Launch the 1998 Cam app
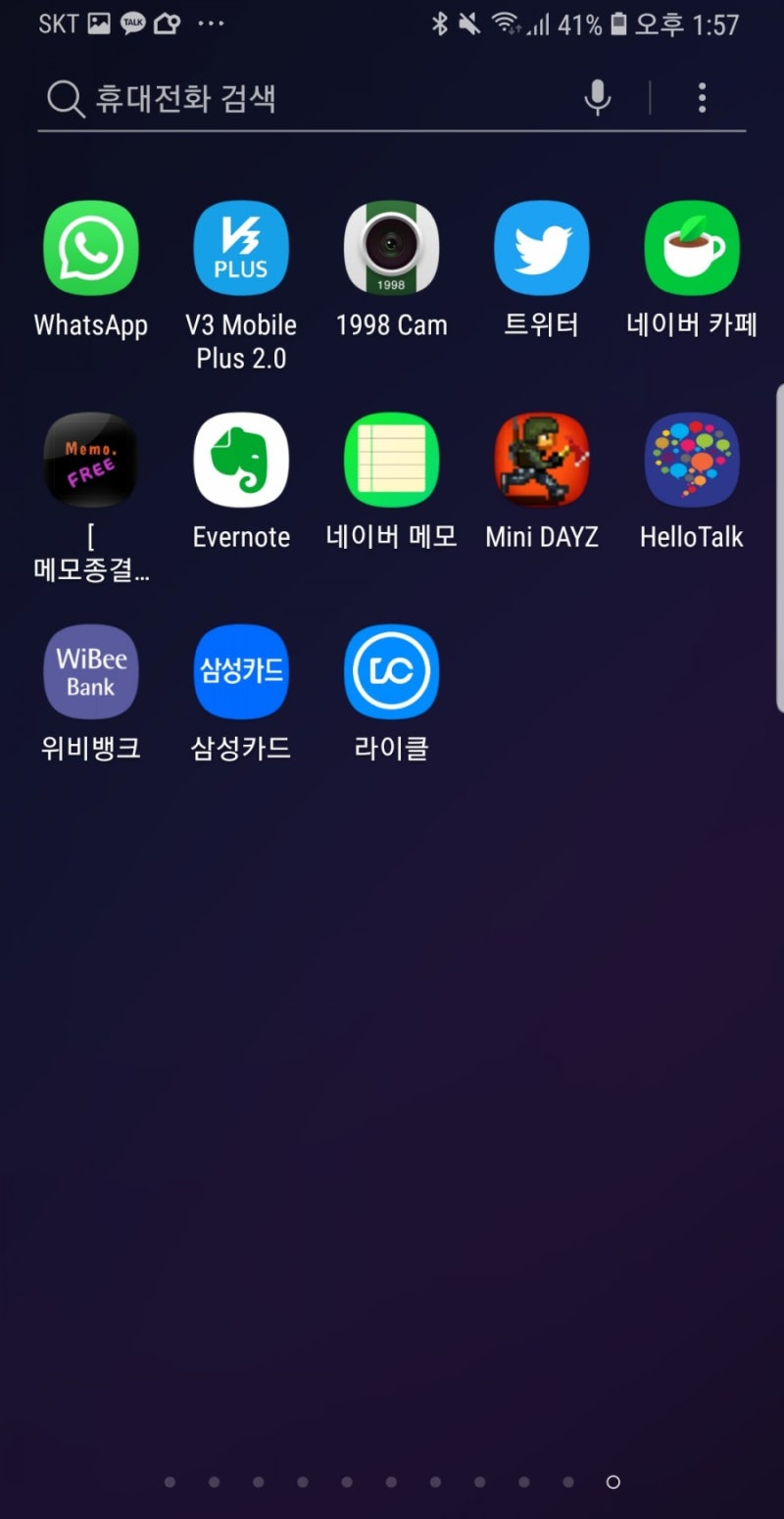 [391, 248]
